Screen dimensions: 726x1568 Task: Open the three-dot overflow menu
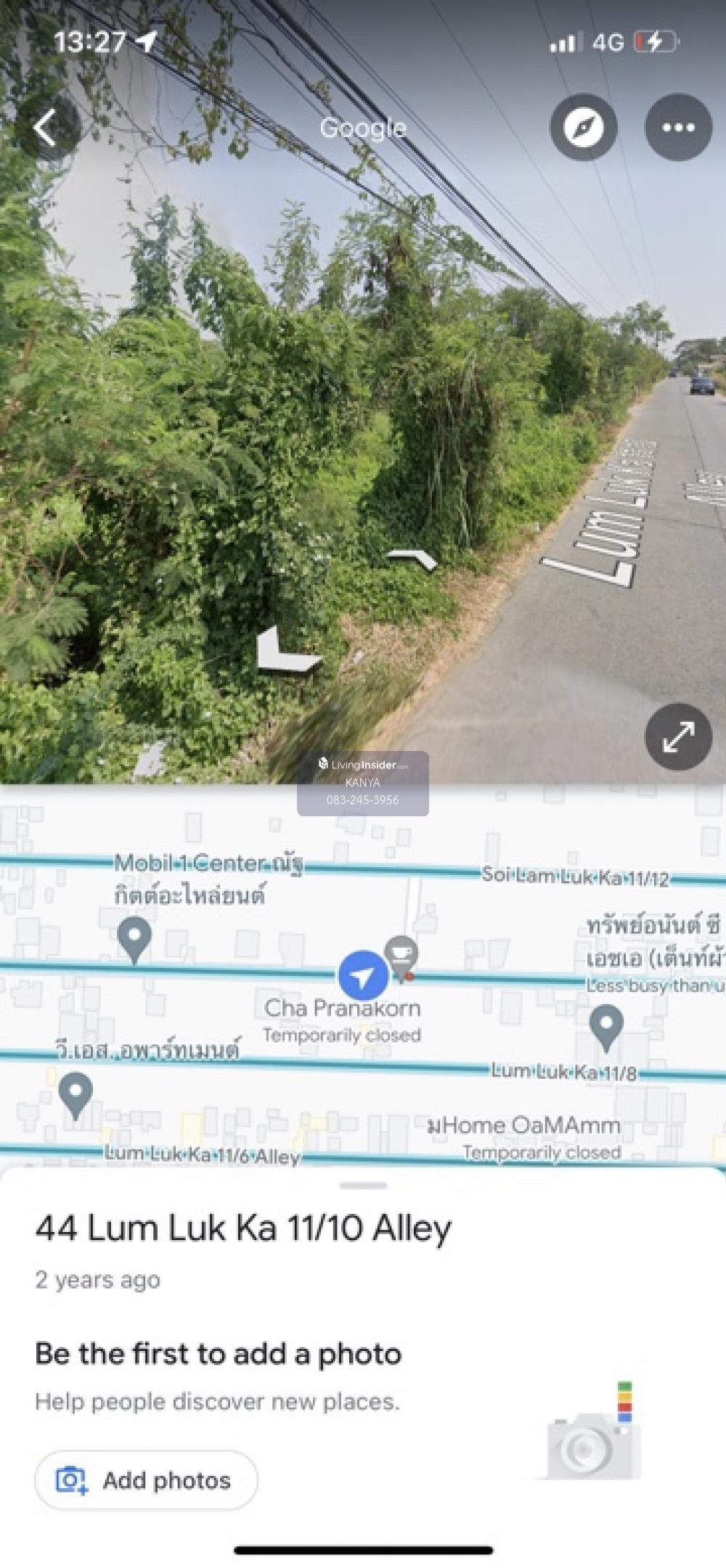[678, 128]
